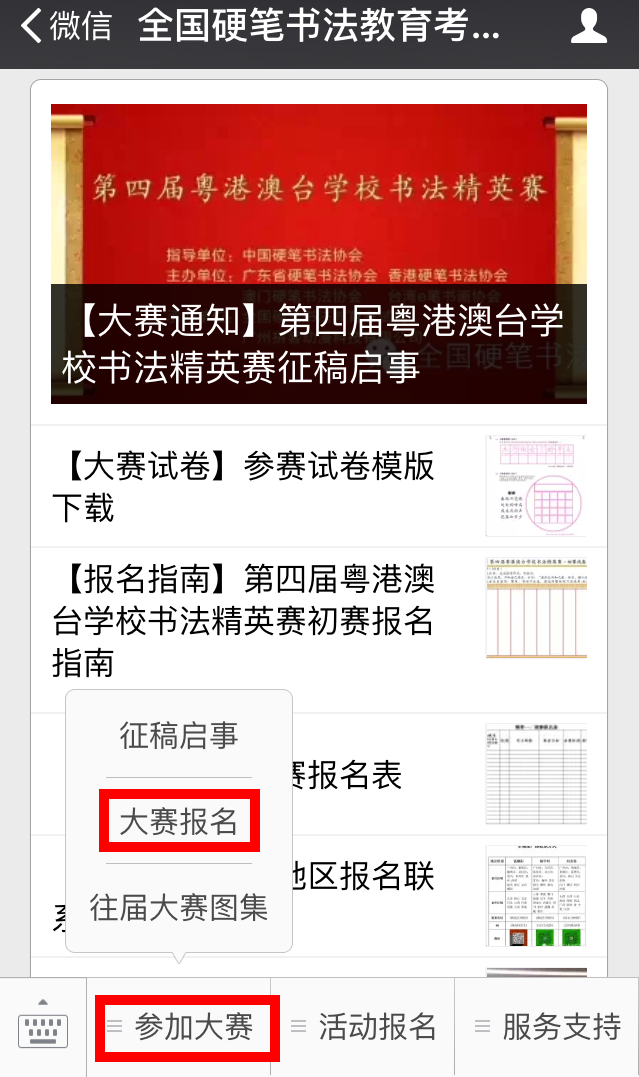This screenshot has width=639, height=1077.
Task: Open 【报名指南】初赛报名指南 article
Action: coord(318,621)
